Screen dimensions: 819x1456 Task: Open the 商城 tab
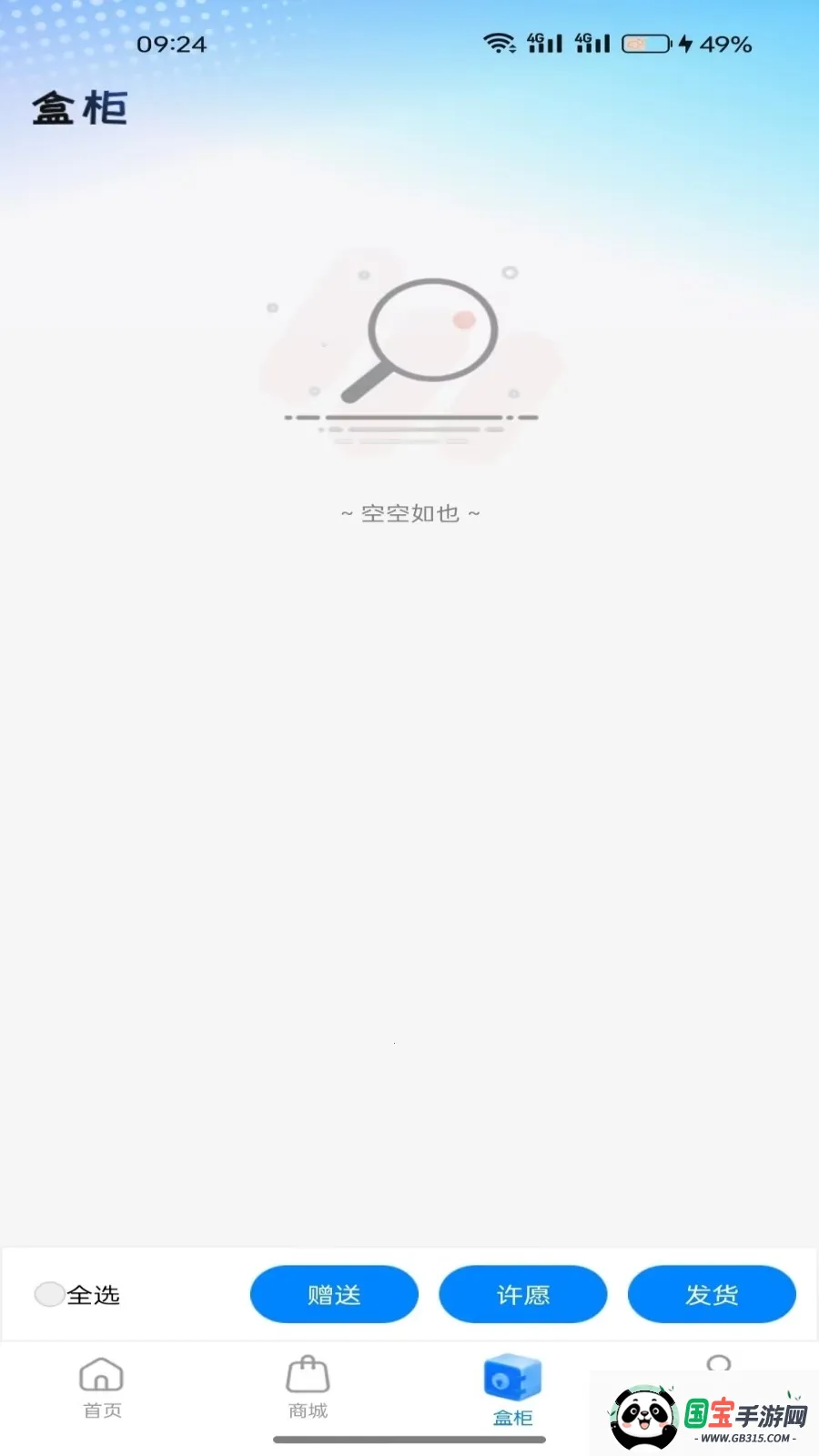(308, 1388)
